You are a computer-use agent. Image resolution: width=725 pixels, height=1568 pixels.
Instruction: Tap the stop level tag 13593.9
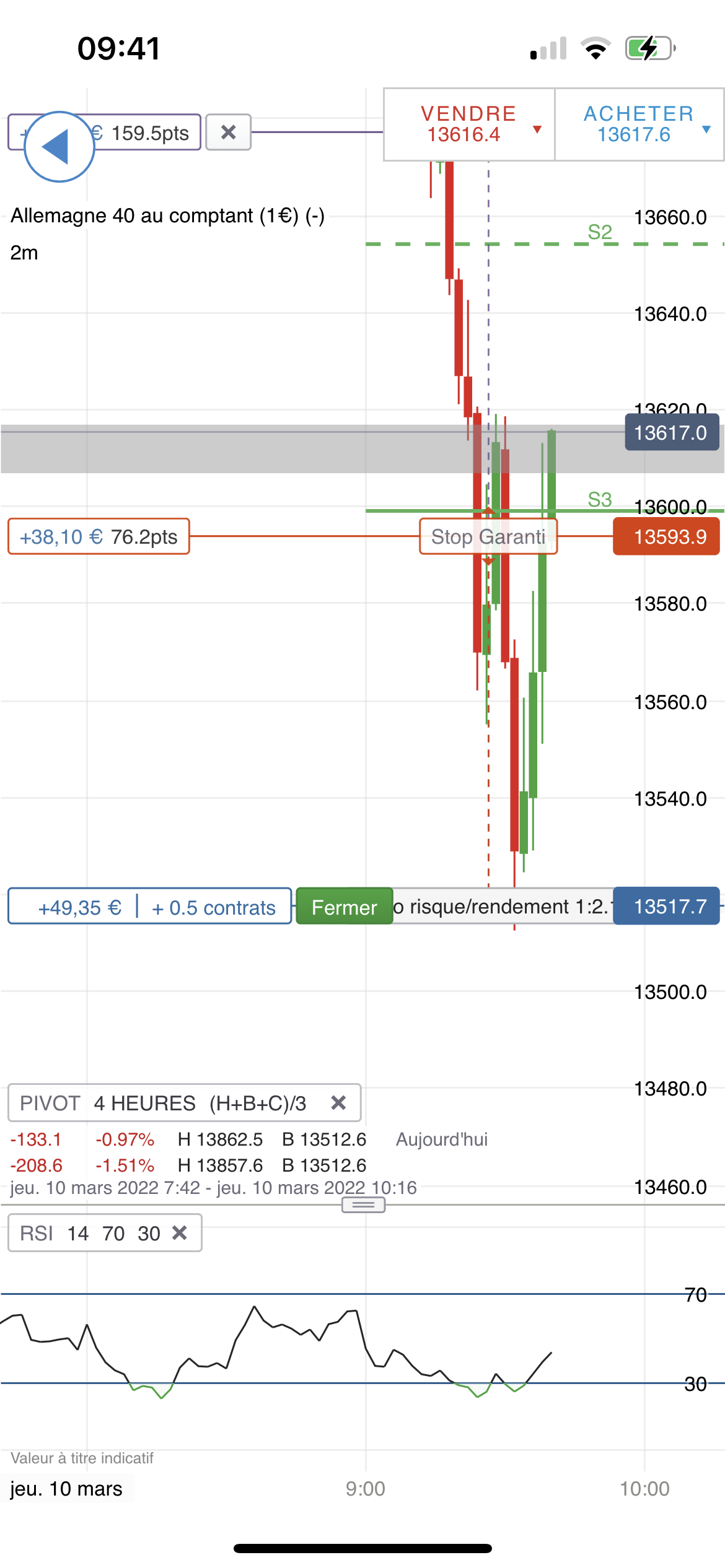[x=666, y=536]
